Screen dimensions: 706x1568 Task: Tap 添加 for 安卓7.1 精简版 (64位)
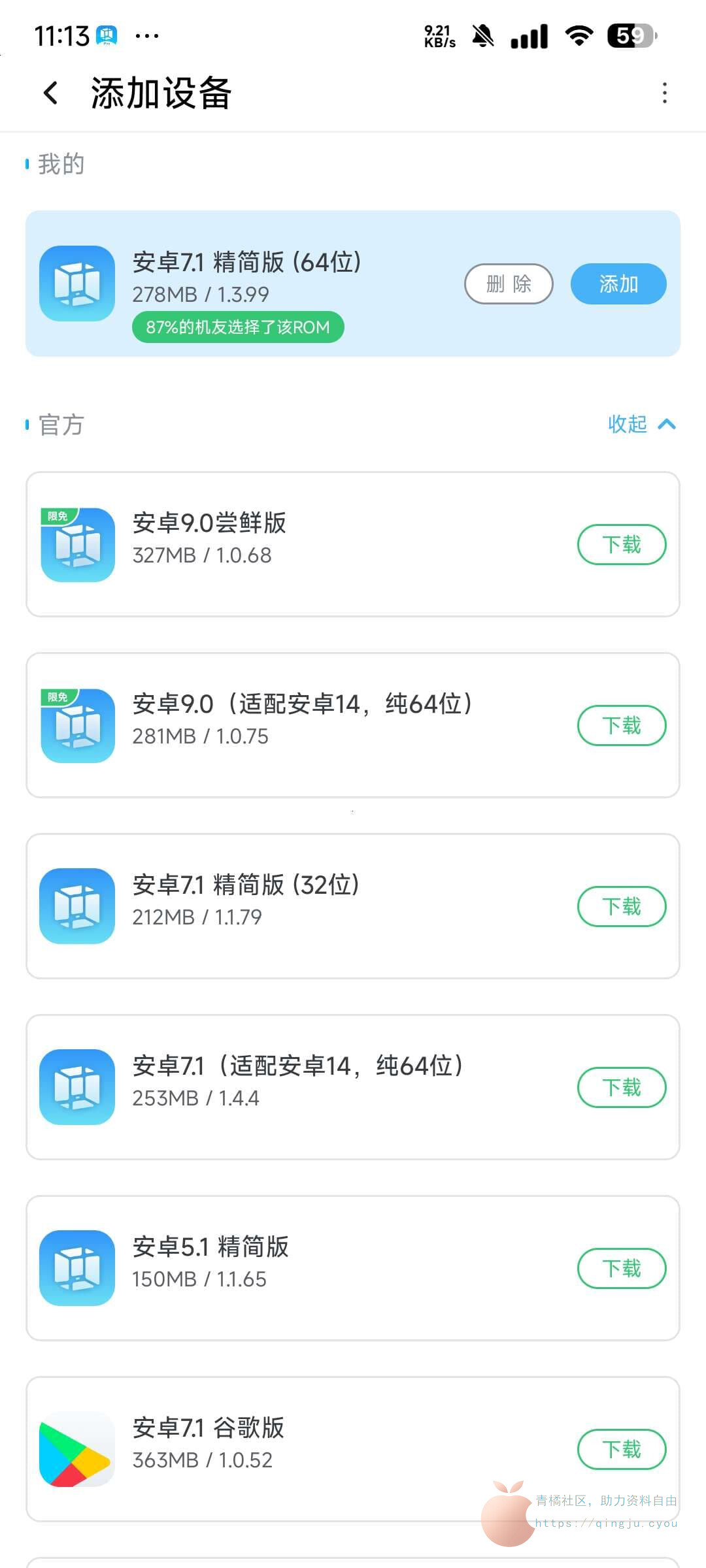pos(618,284)
